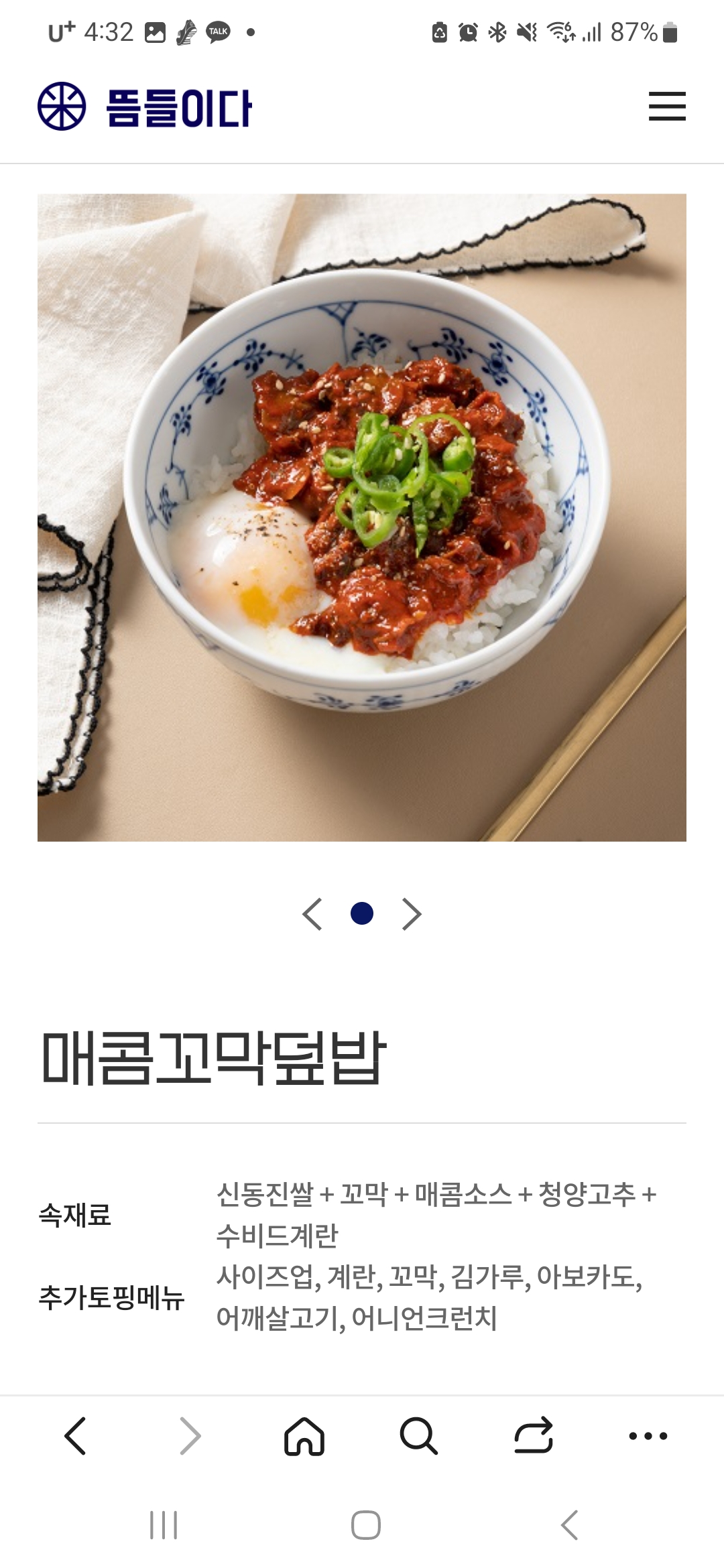
Task: Go back in the browser
Action: (76, 1436)
